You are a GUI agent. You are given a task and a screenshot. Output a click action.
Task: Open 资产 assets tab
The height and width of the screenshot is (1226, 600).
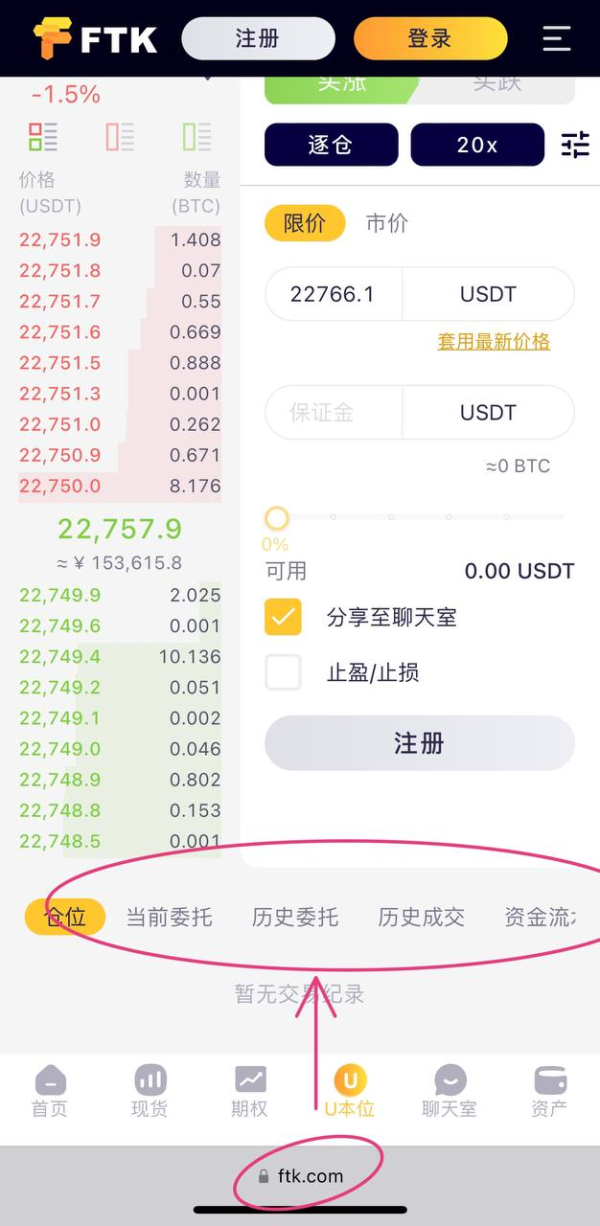549,1091
